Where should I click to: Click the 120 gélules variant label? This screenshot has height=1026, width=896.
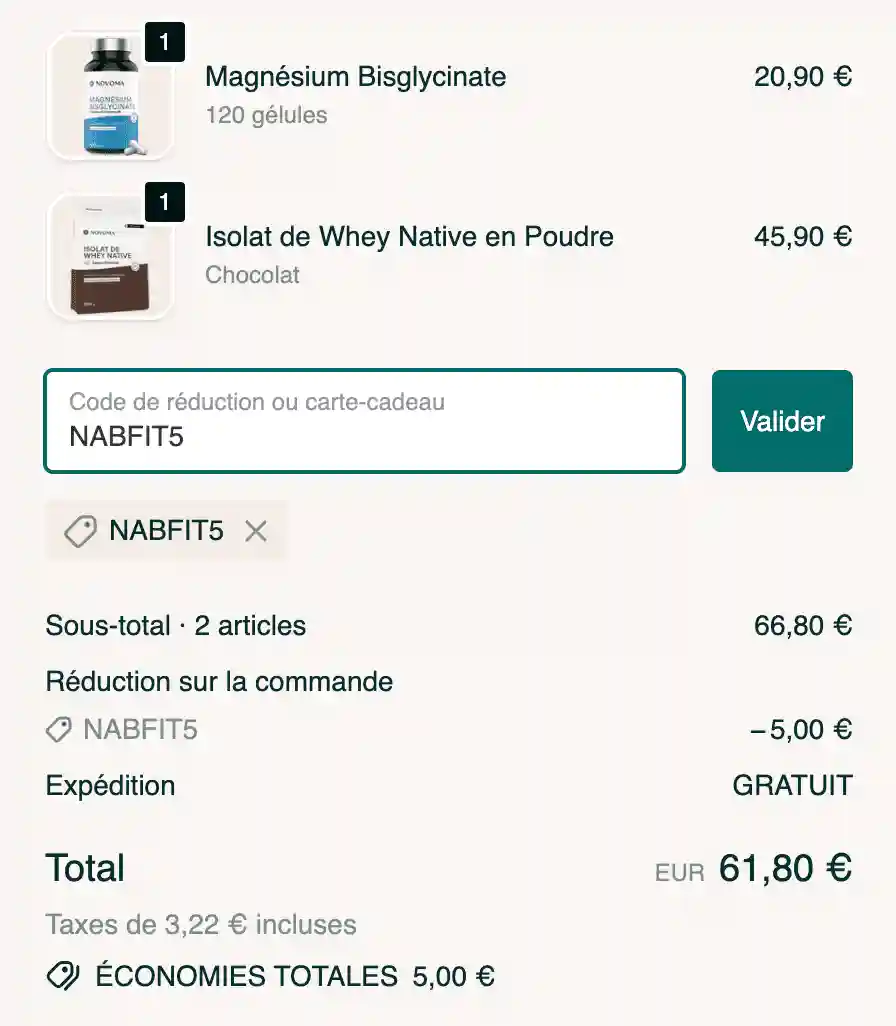click(265, 115)
